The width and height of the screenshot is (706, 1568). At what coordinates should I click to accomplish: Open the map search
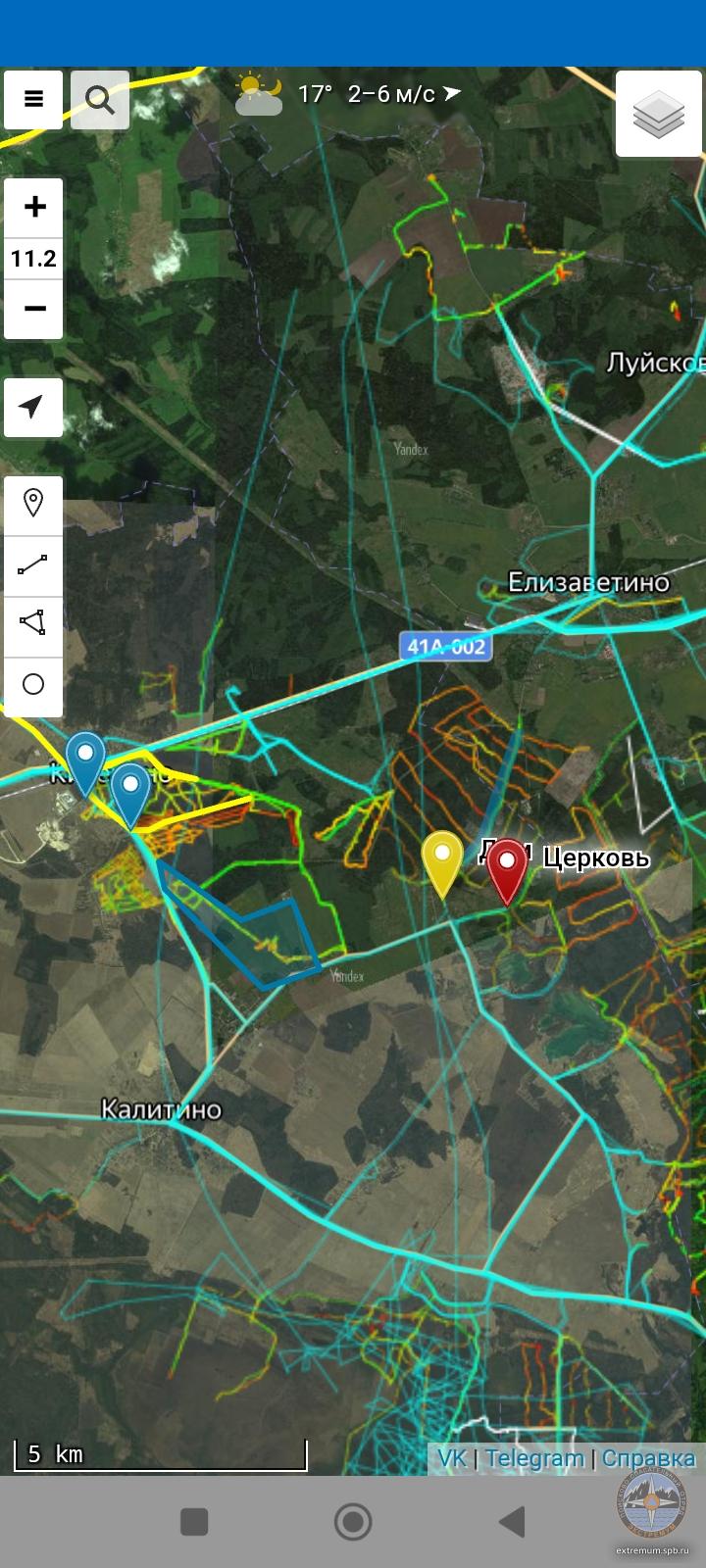click(99, 99)
